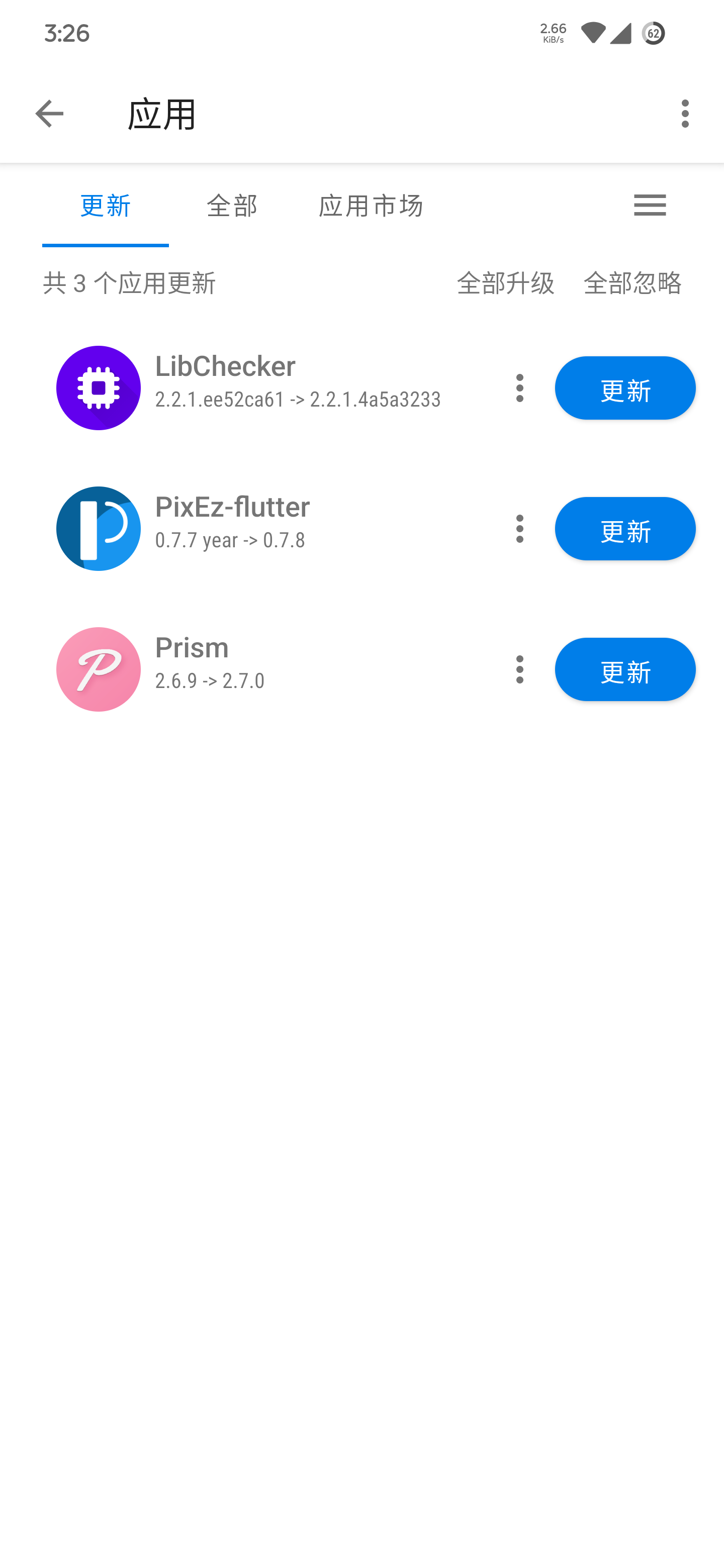Open the PixEz-flutter app entry
The height and width of the screenshot is (1568, 724).
point(274,529)
